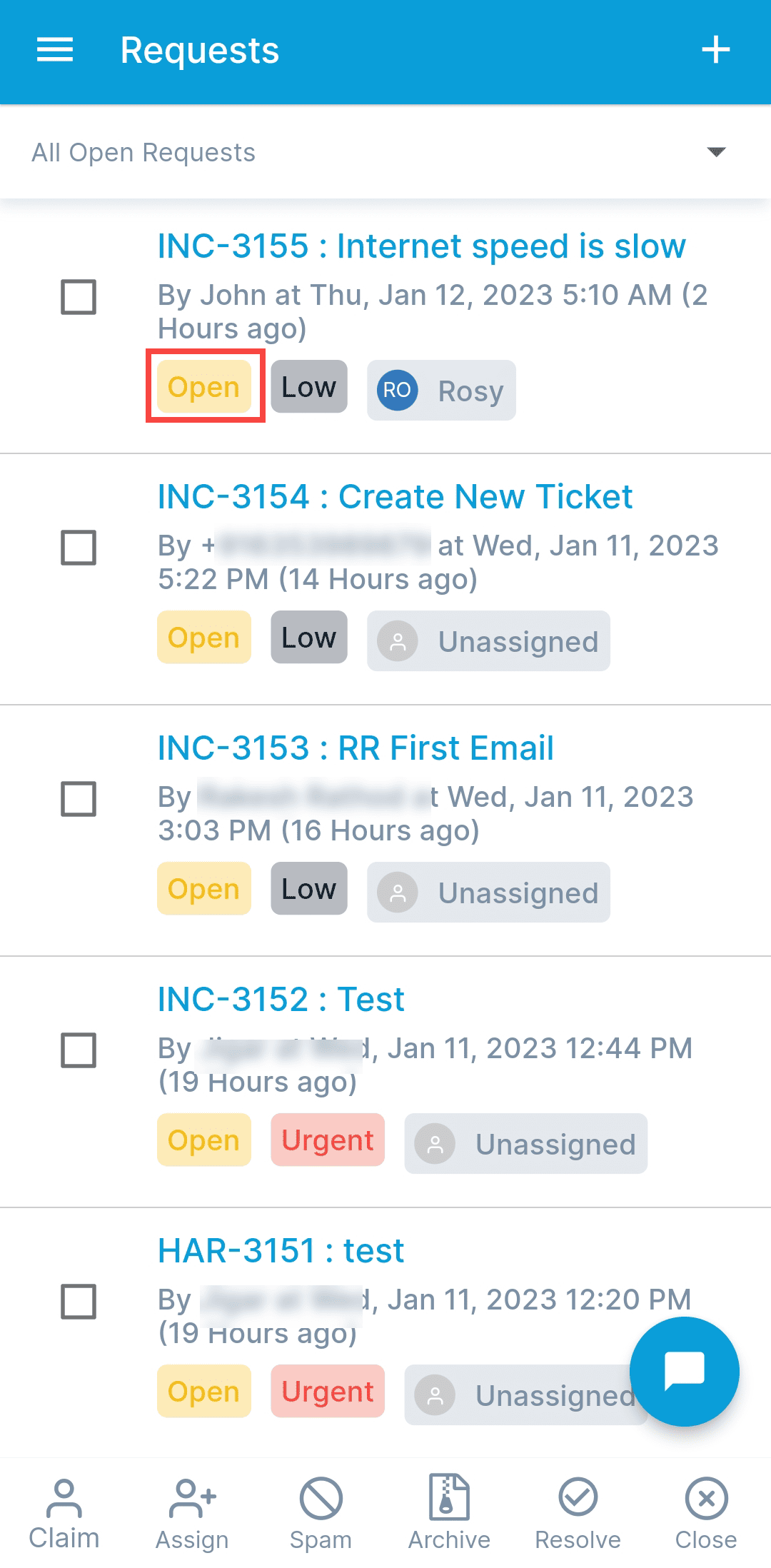Open the navigation menu
Screen dimensions: 771x1568
point(54,50)
